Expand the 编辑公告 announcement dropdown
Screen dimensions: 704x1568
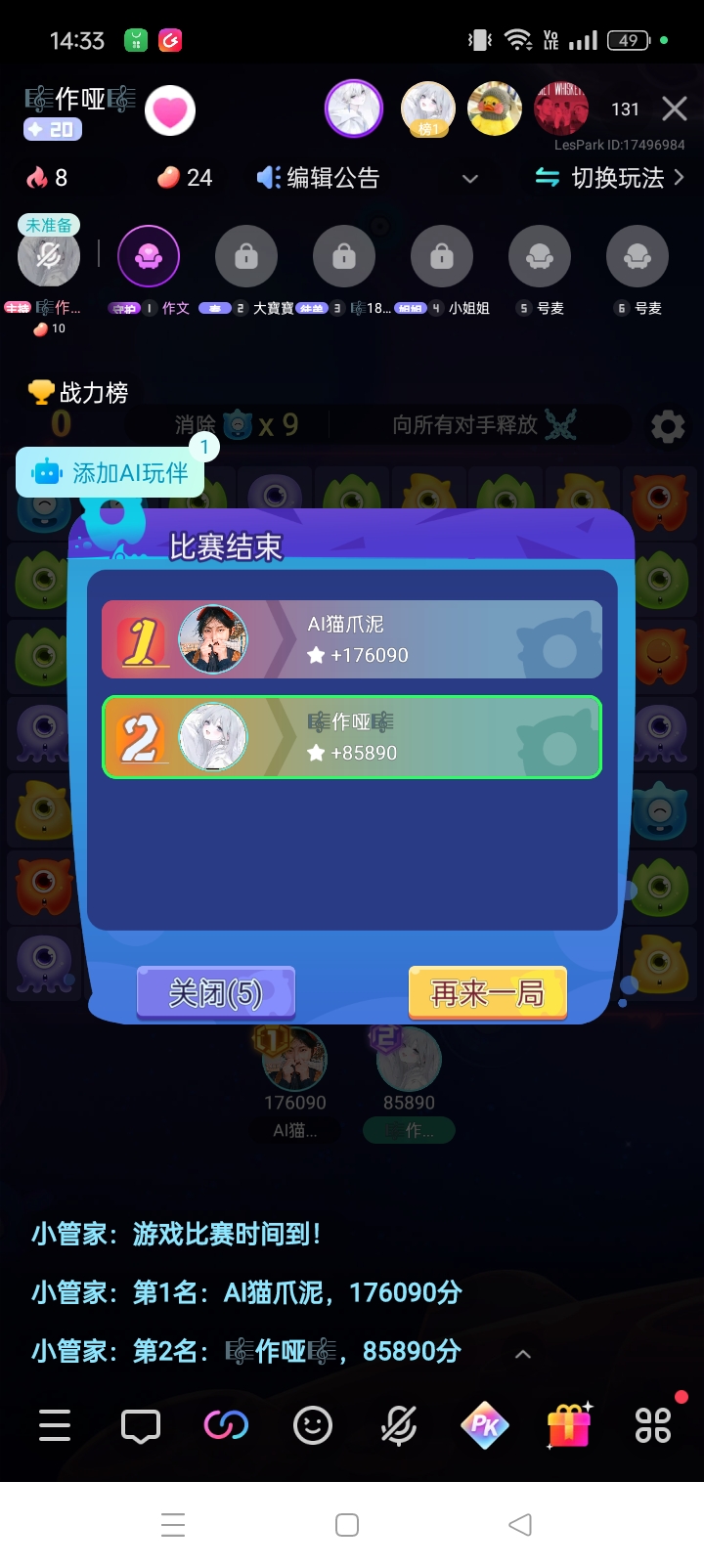(470, 179)
